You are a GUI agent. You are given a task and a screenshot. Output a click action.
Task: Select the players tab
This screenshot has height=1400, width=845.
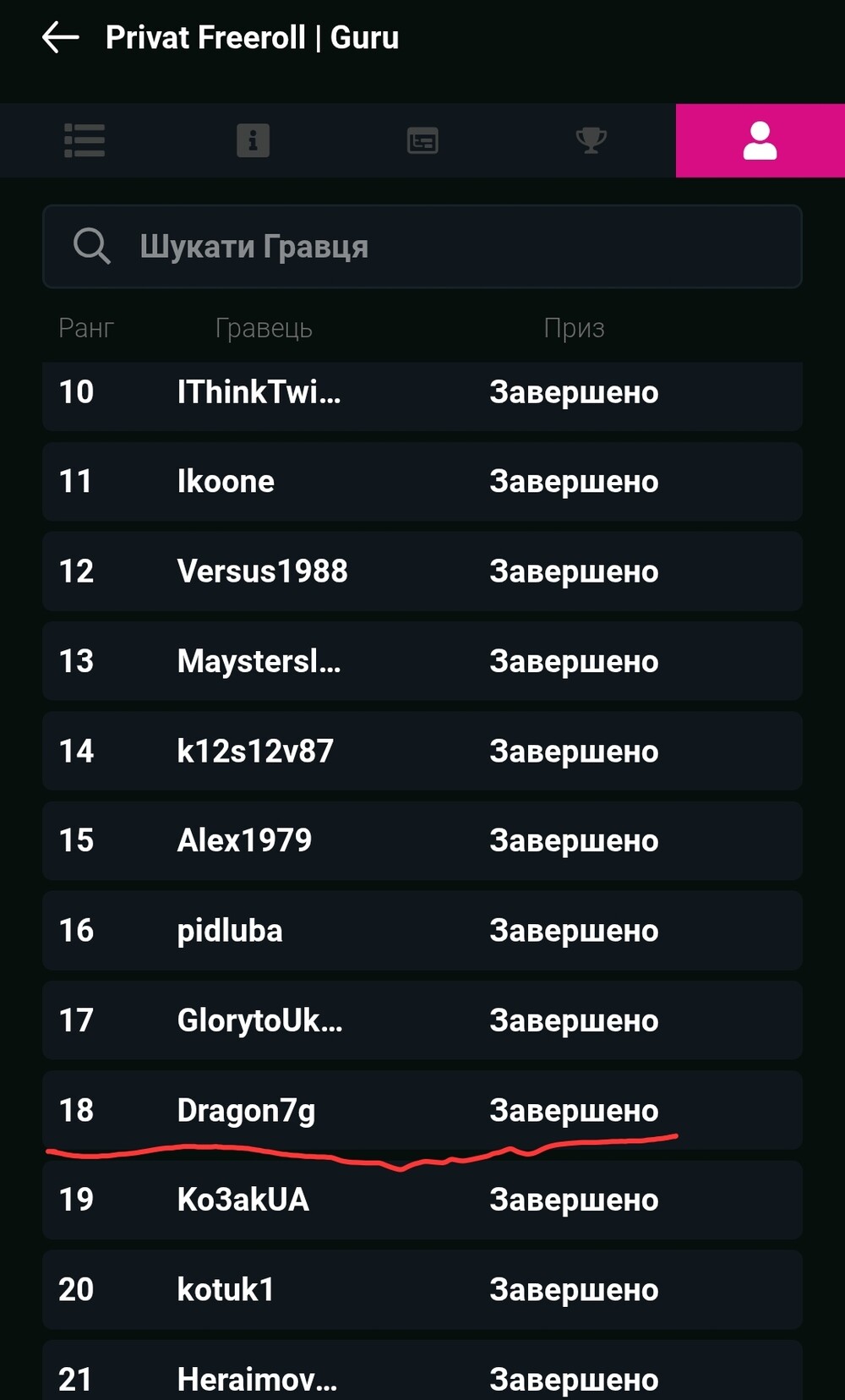(760, 140)
